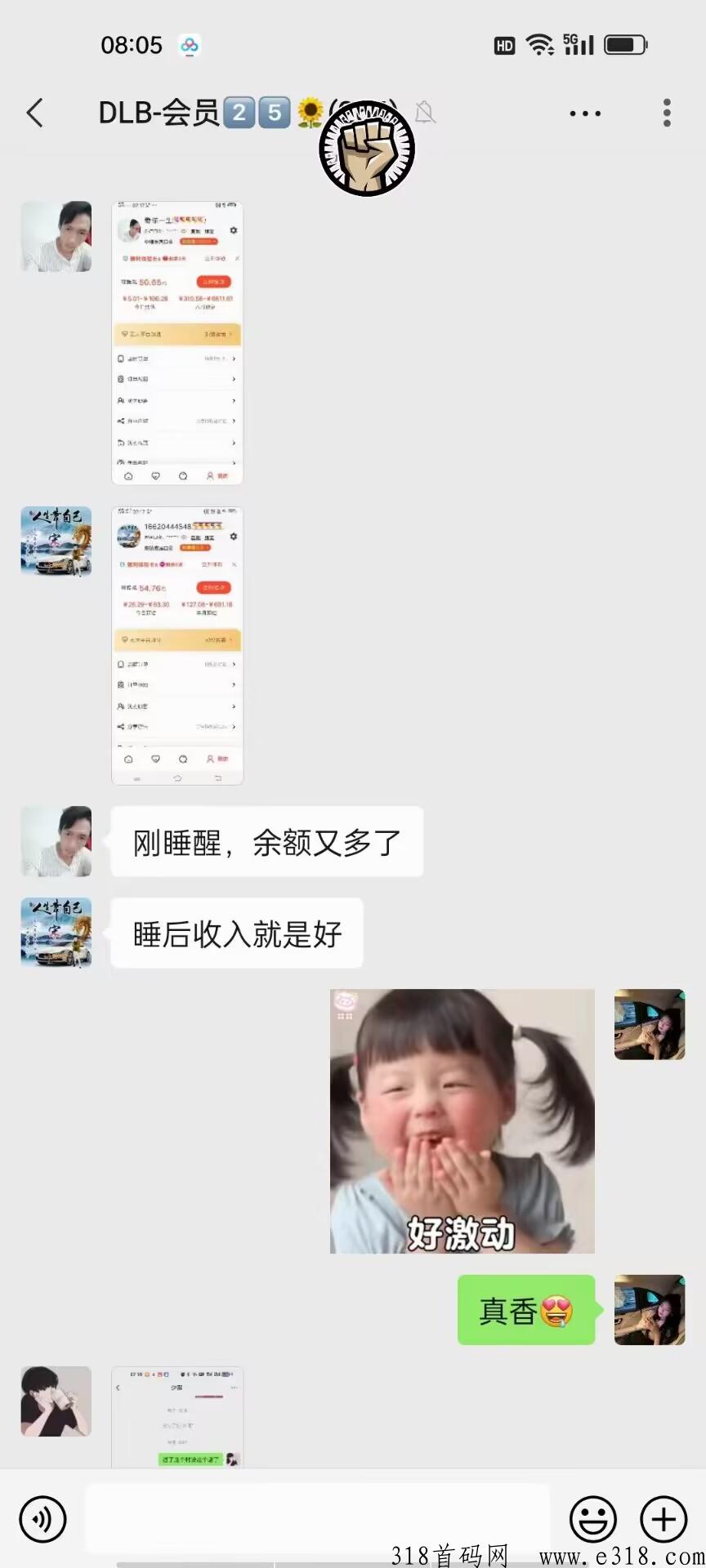The image size is (706, 1568).
Task: View profile of sender of 睡后收入就是好
Action: (56, 933)
